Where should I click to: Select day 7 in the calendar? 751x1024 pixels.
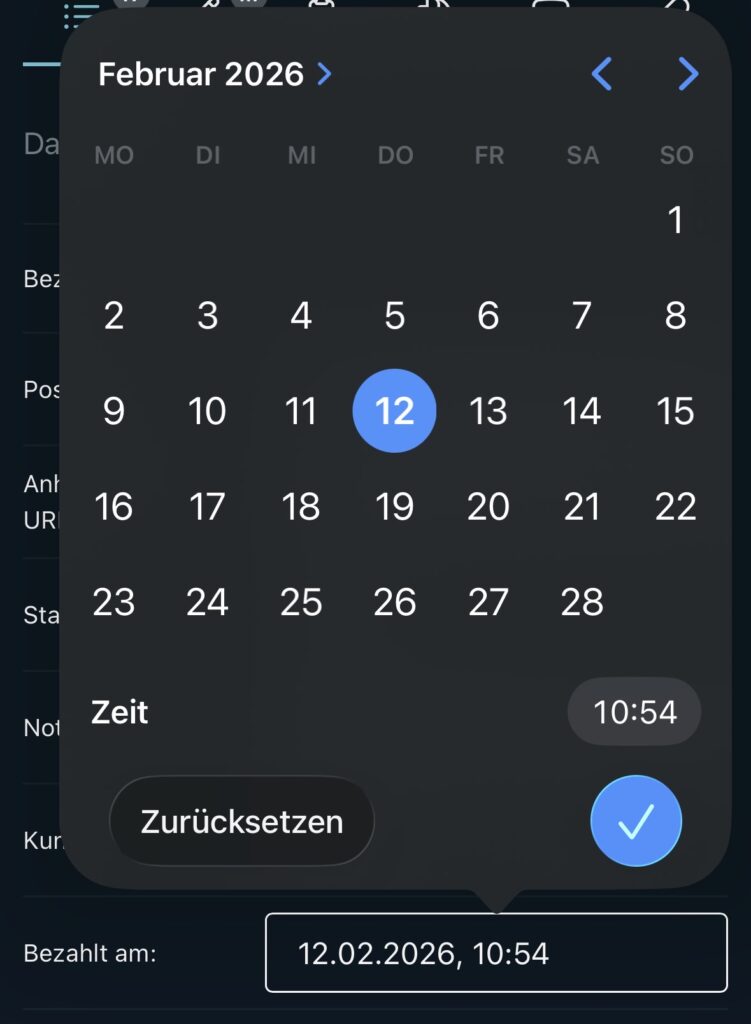point(581,316)
